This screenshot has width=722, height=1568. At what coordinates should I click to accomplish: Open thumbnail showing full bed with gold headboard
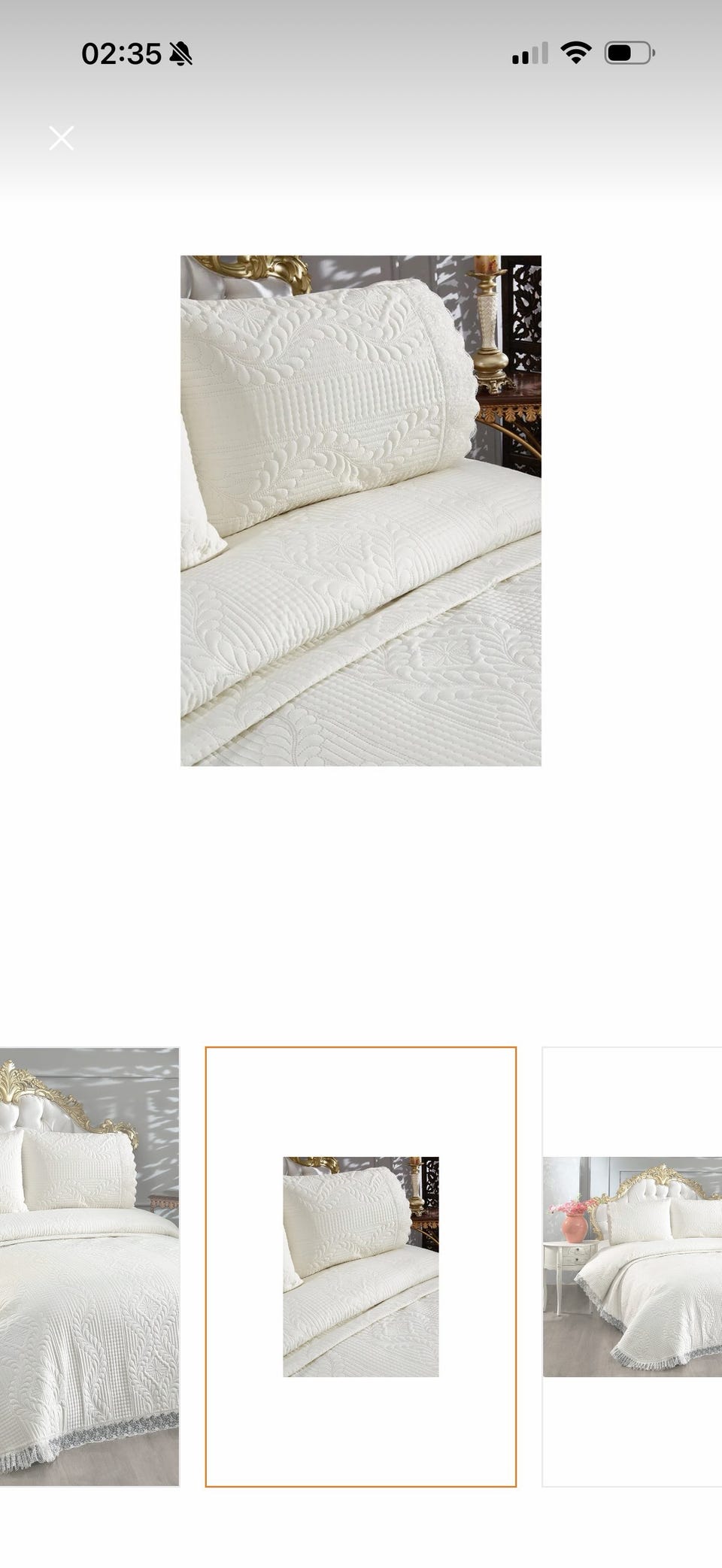[89, 1266]
